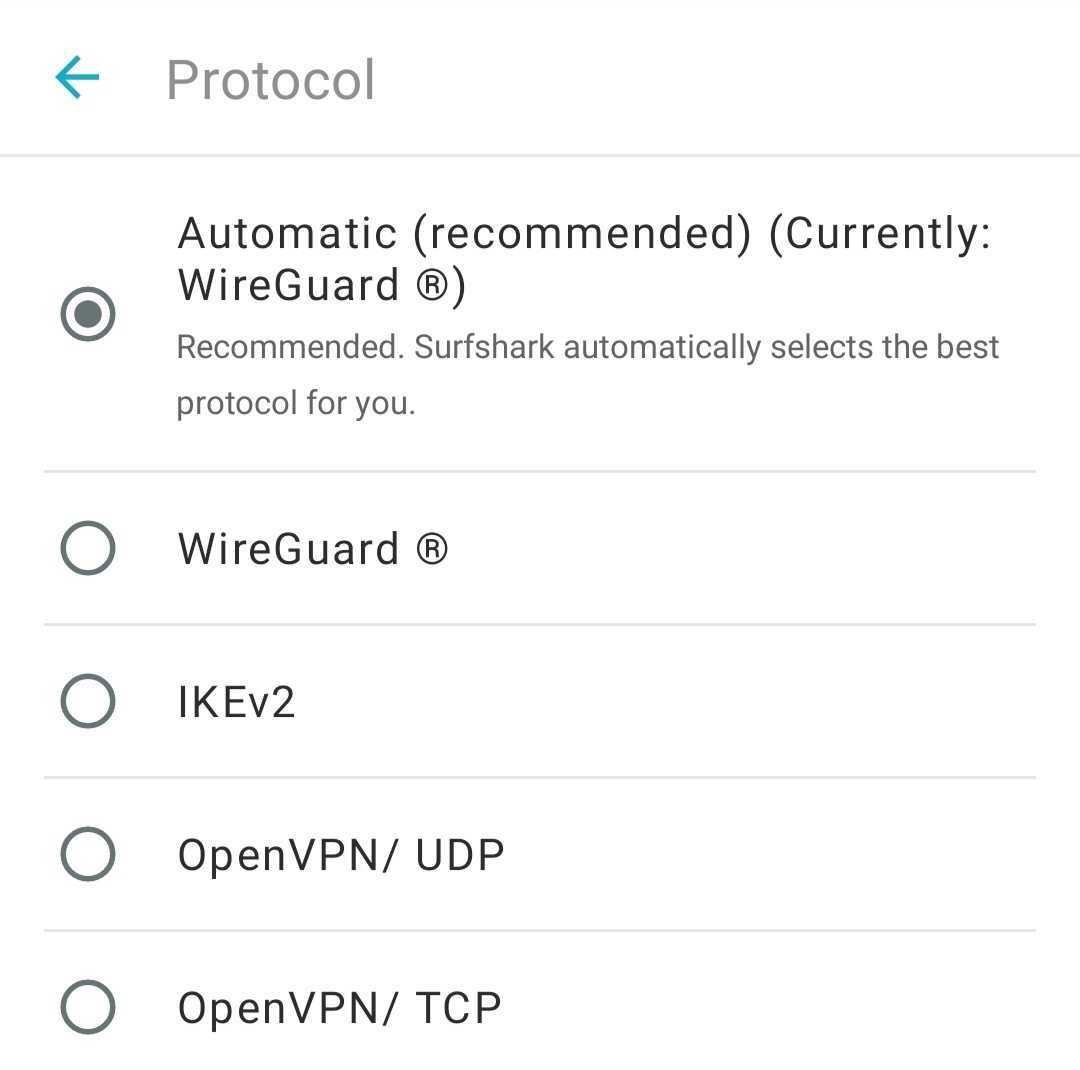Go back from the Protocol screen
Image resolution: width=1080 pixels, height=1070 pixels.
point(77,78)
